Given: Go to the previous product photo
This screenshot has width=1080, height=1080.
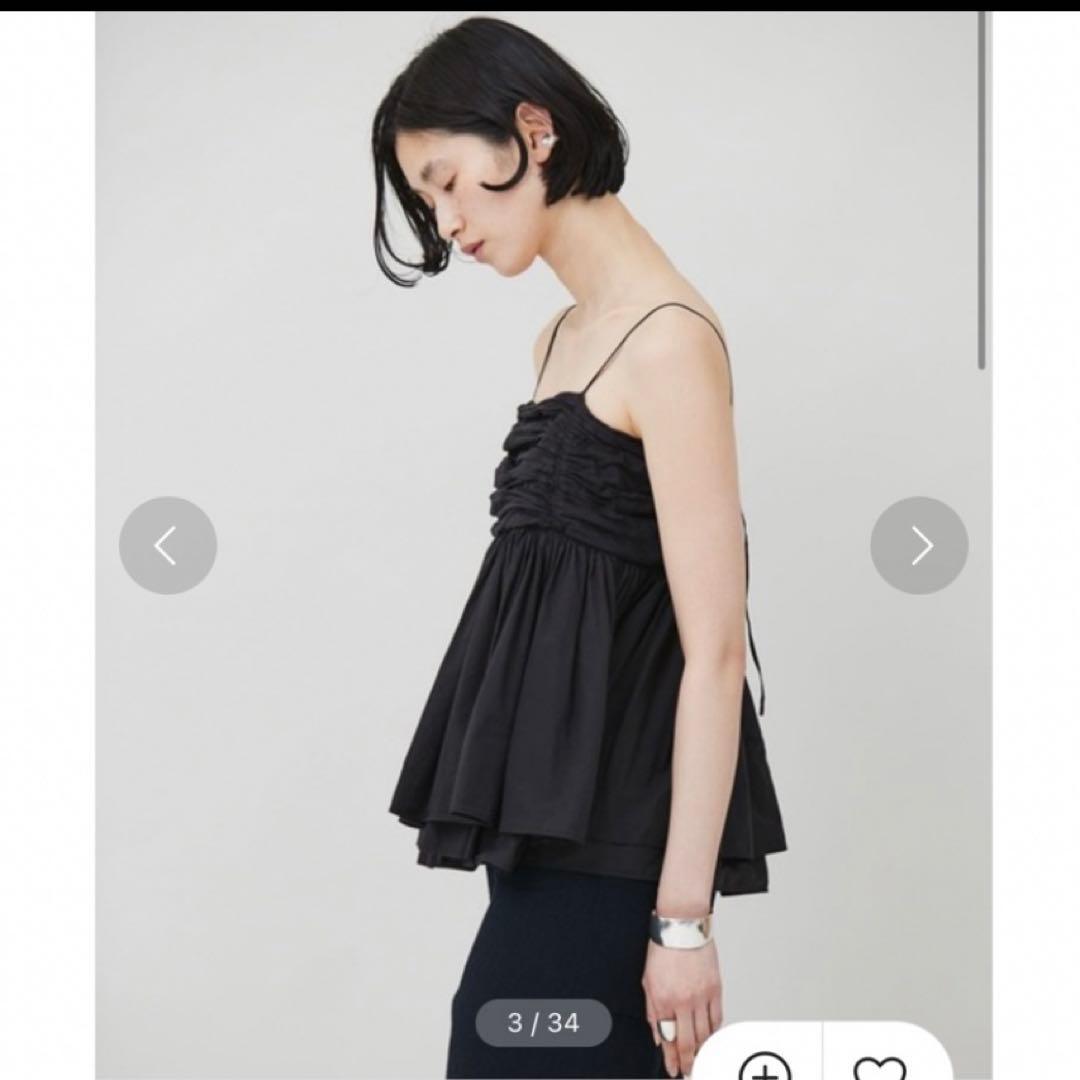Looking at the screenshot, I should pos(167,546).
